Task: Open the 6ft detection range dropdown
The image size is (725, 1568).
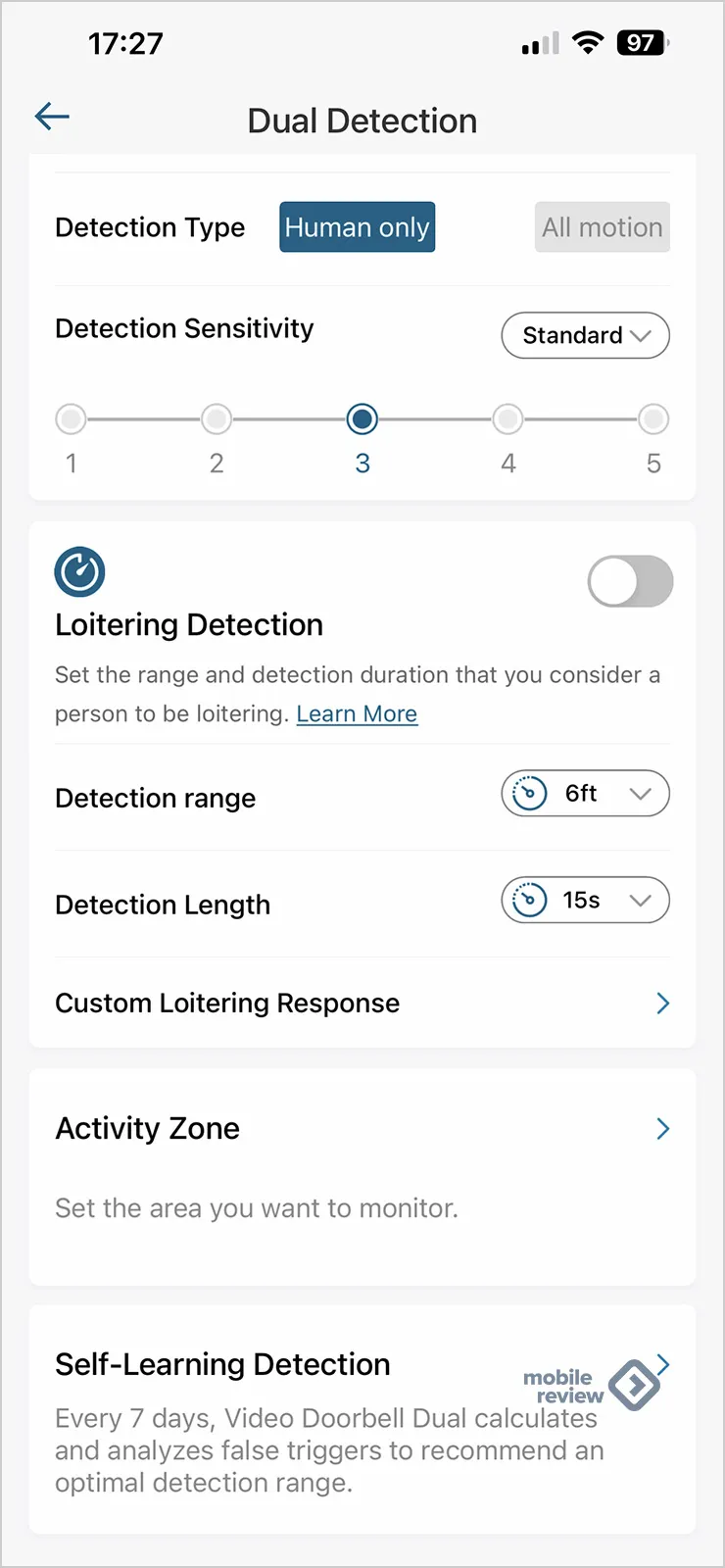Action: point(586,794)
